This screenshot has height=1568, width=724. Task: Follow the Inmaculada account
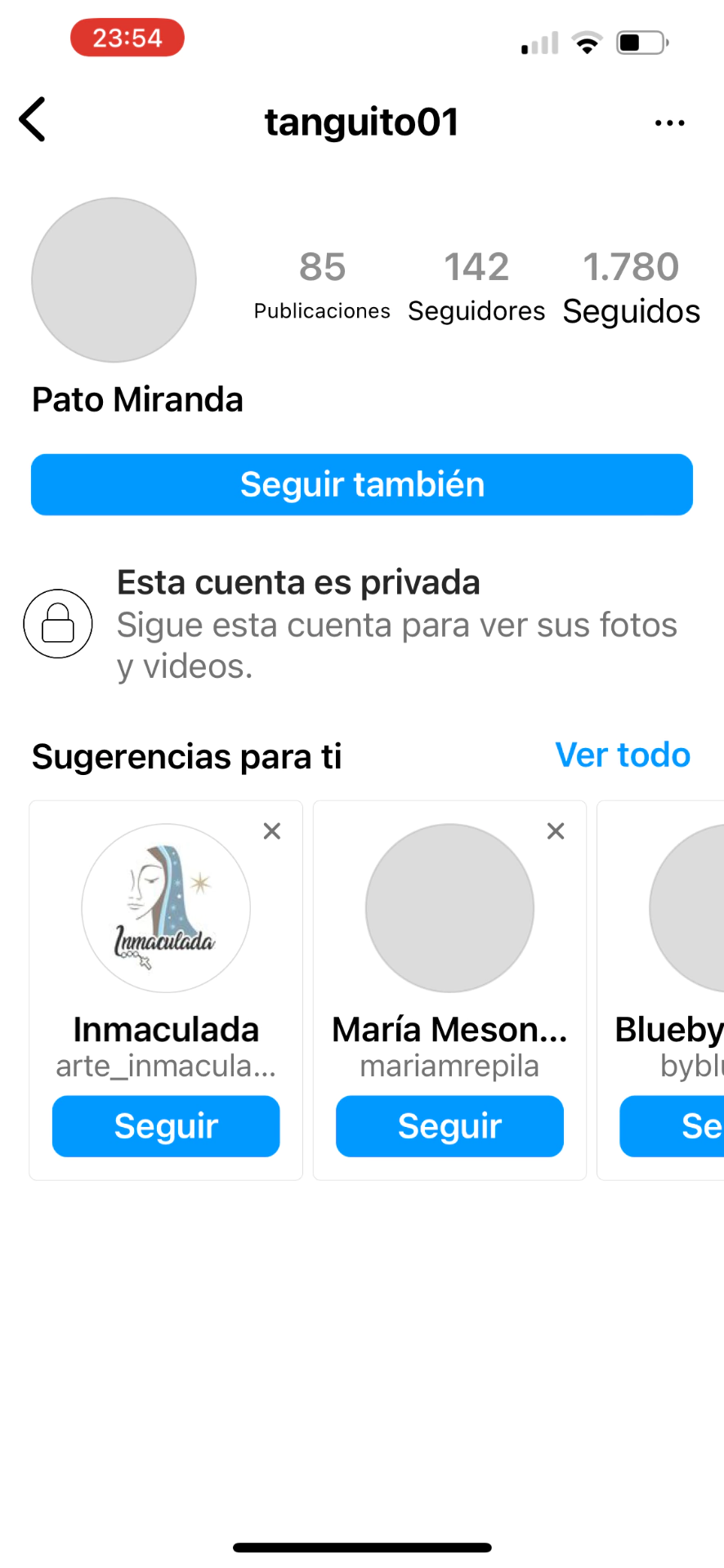166,1126
